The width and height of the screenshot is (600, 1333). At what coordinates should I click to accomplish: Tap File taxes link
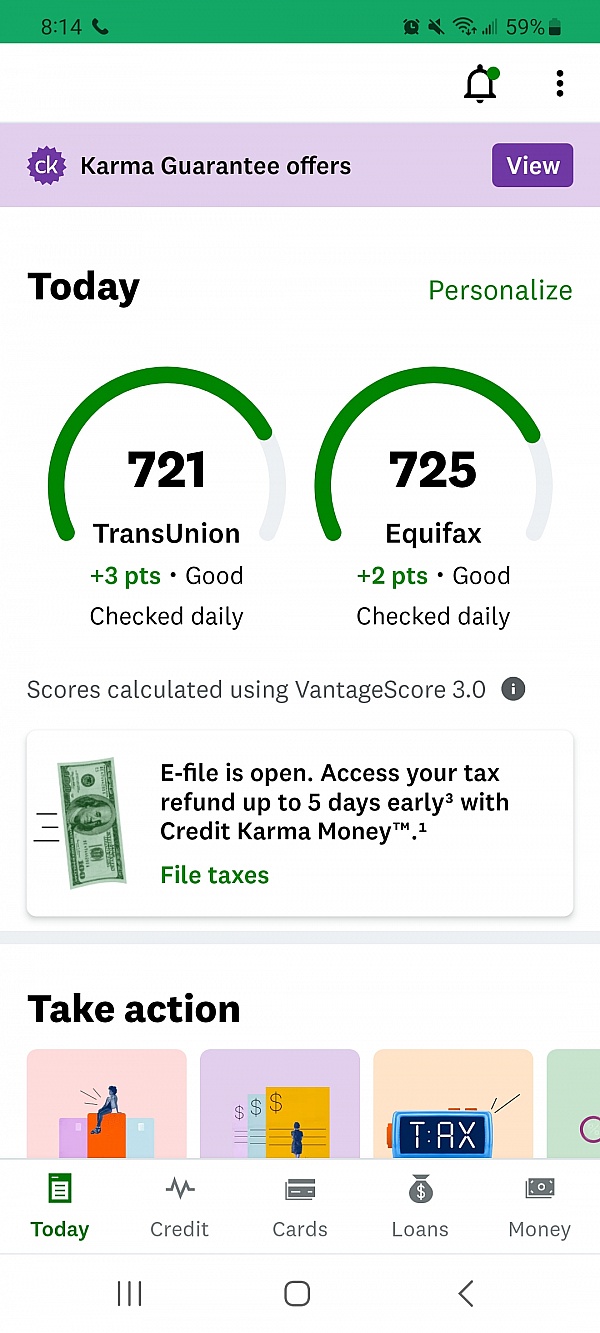214,875
